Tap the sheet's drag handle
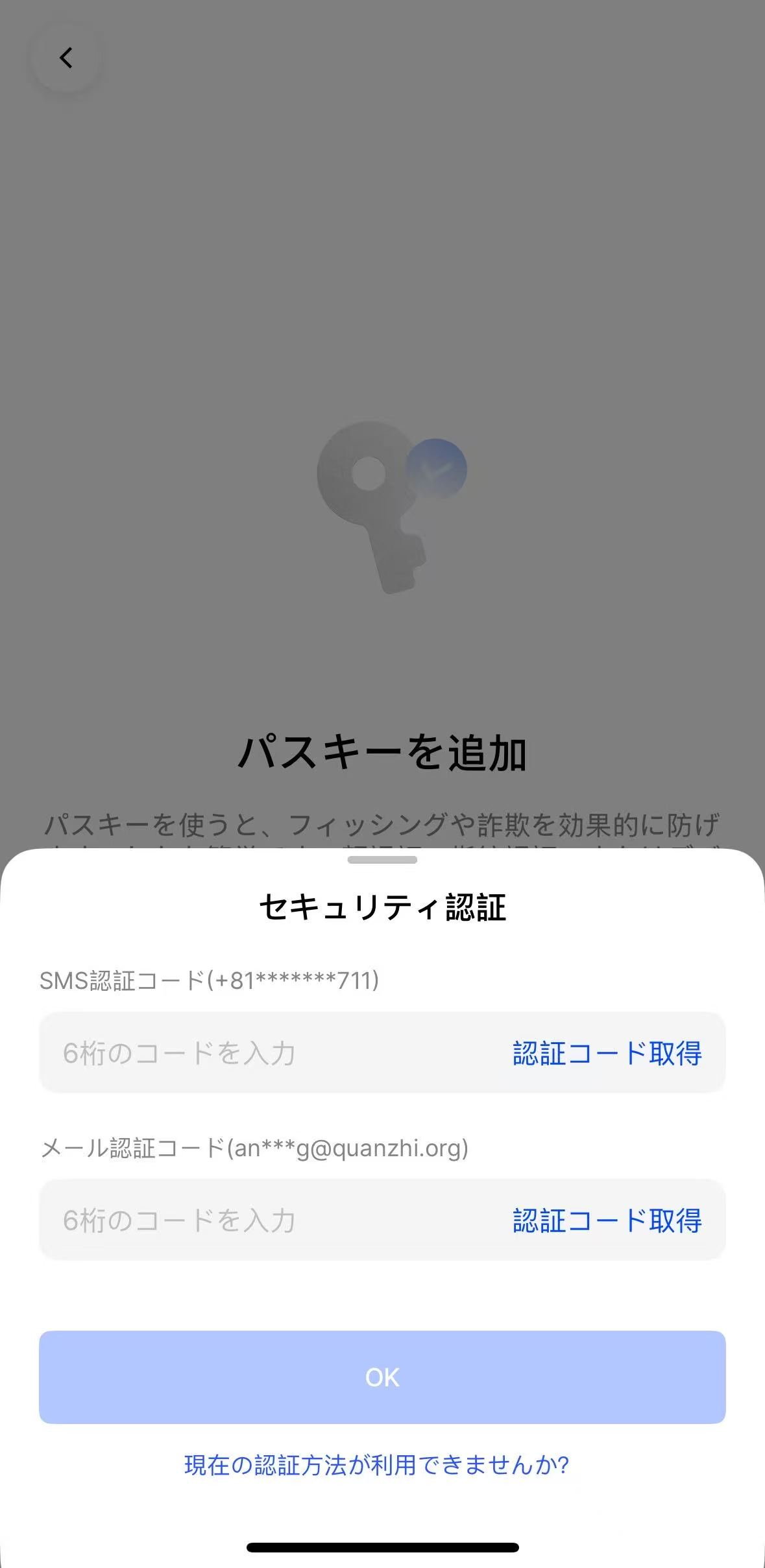This screenshot has width=765, height=1568. 382,860
